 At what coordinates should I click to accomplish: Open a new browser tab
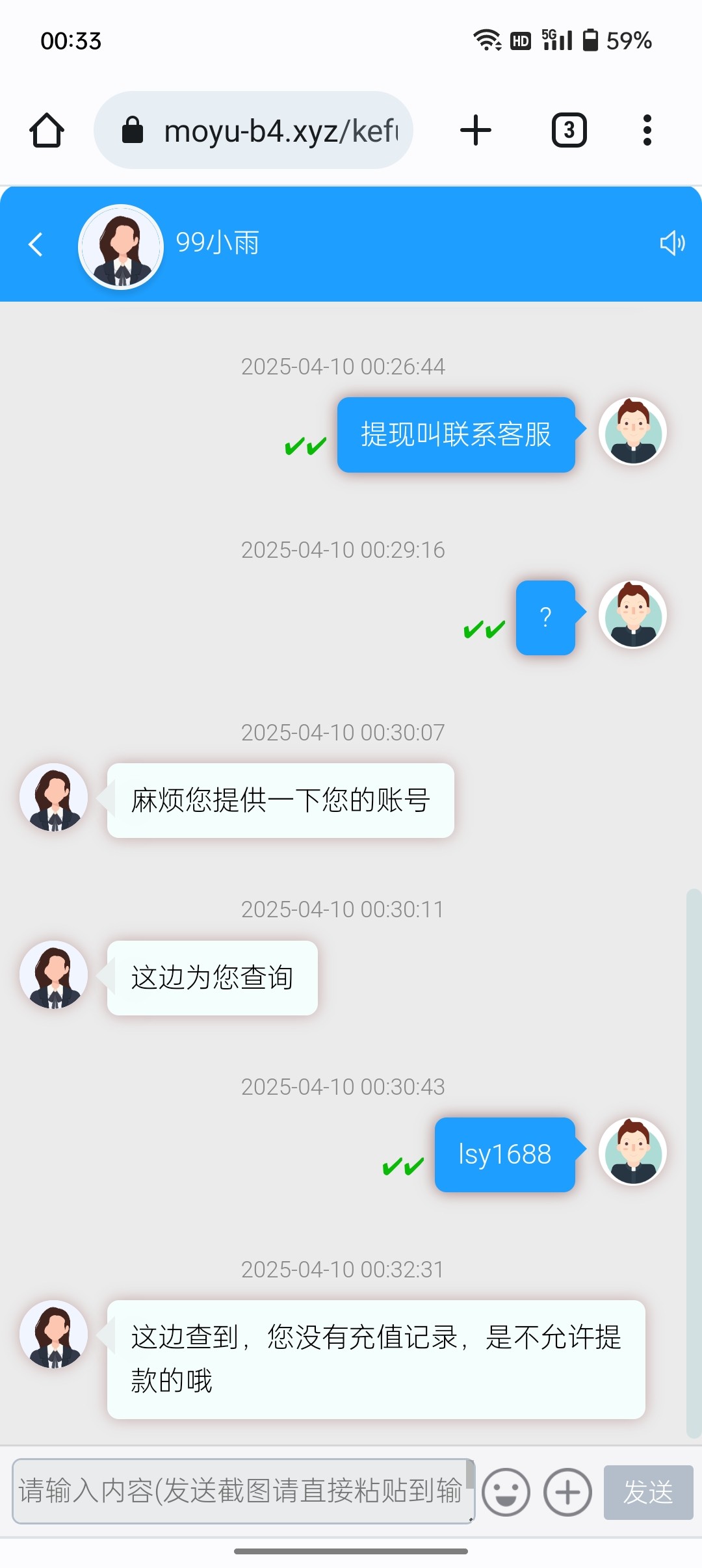point(476,131)
